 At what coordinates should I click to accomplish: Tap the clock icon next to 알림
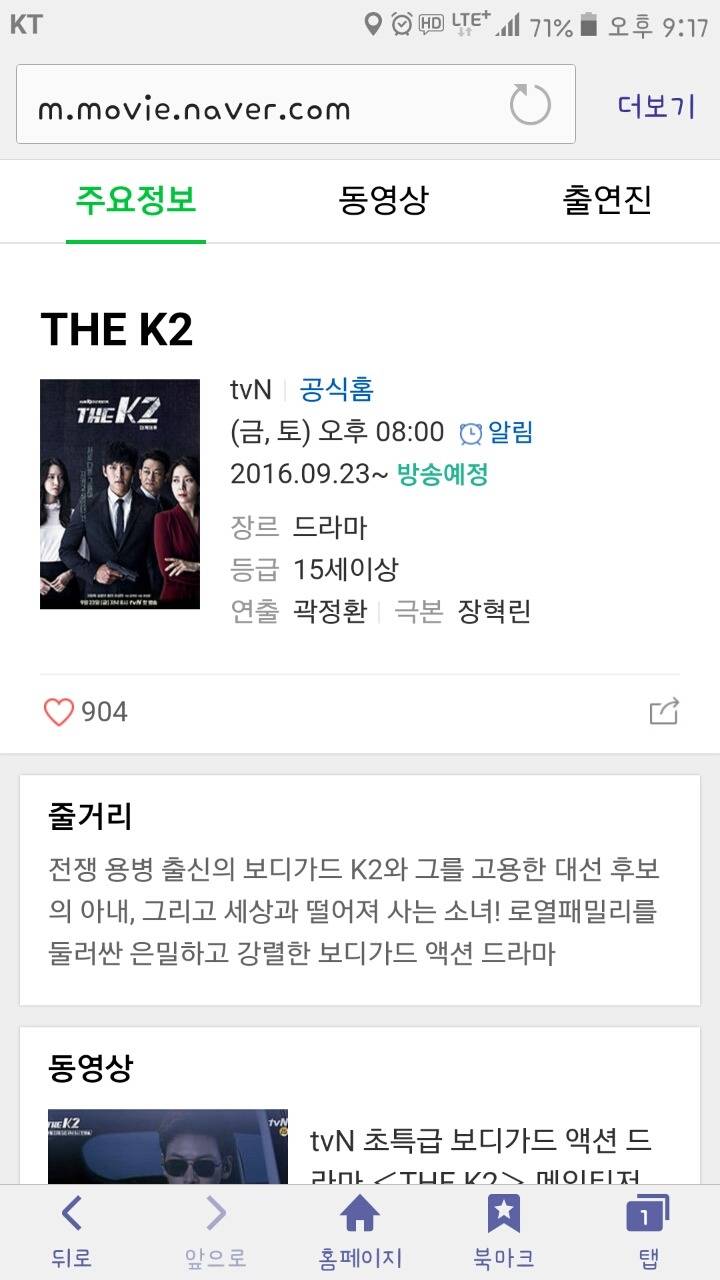point(468,432)
